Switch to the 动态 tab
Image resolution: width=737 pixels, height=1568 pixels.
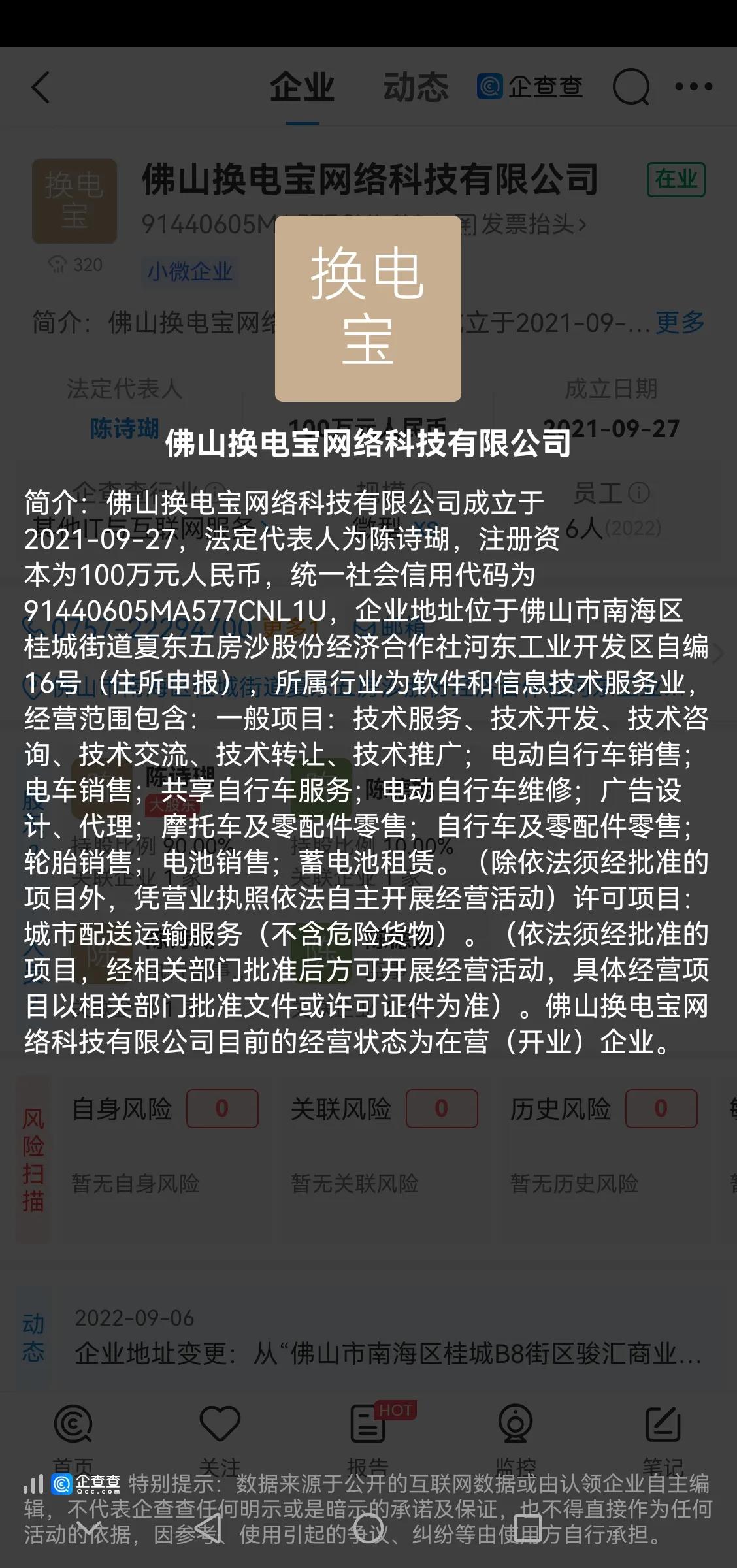[416, 87]
